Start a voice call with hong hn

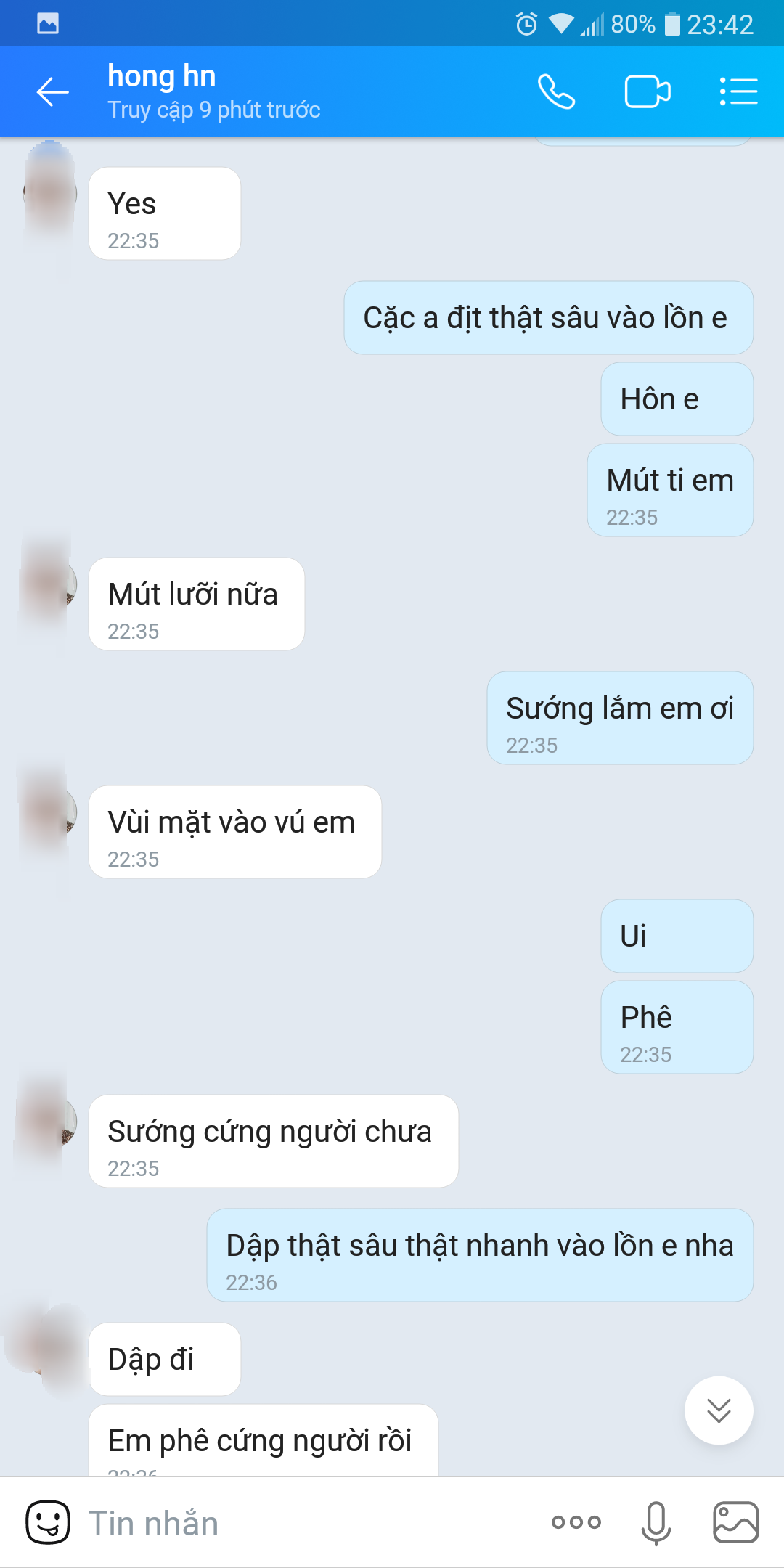[556, 92]
